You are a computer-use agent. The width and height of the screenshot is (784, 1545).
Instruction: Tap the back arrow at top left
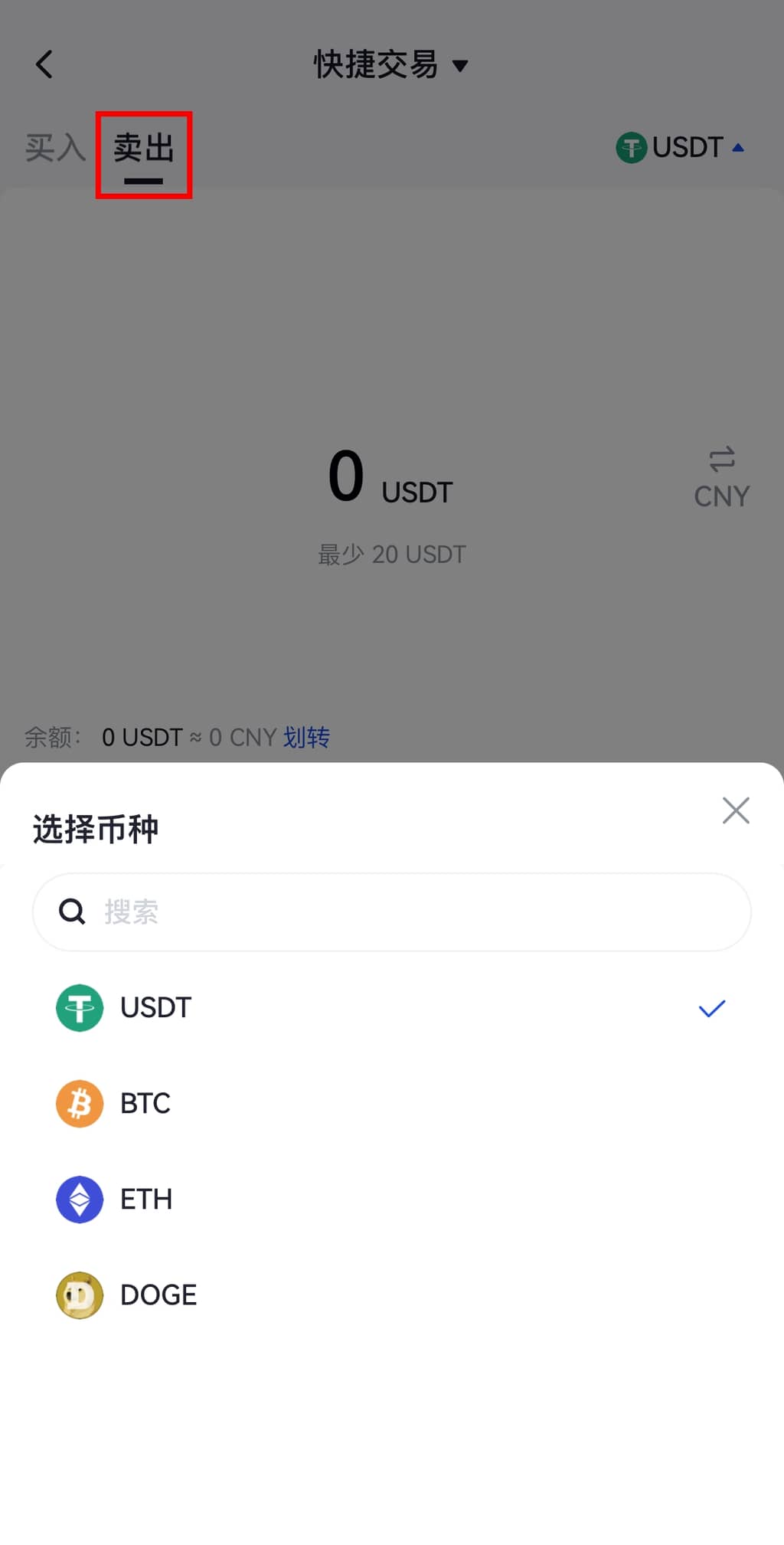point(44,64)
